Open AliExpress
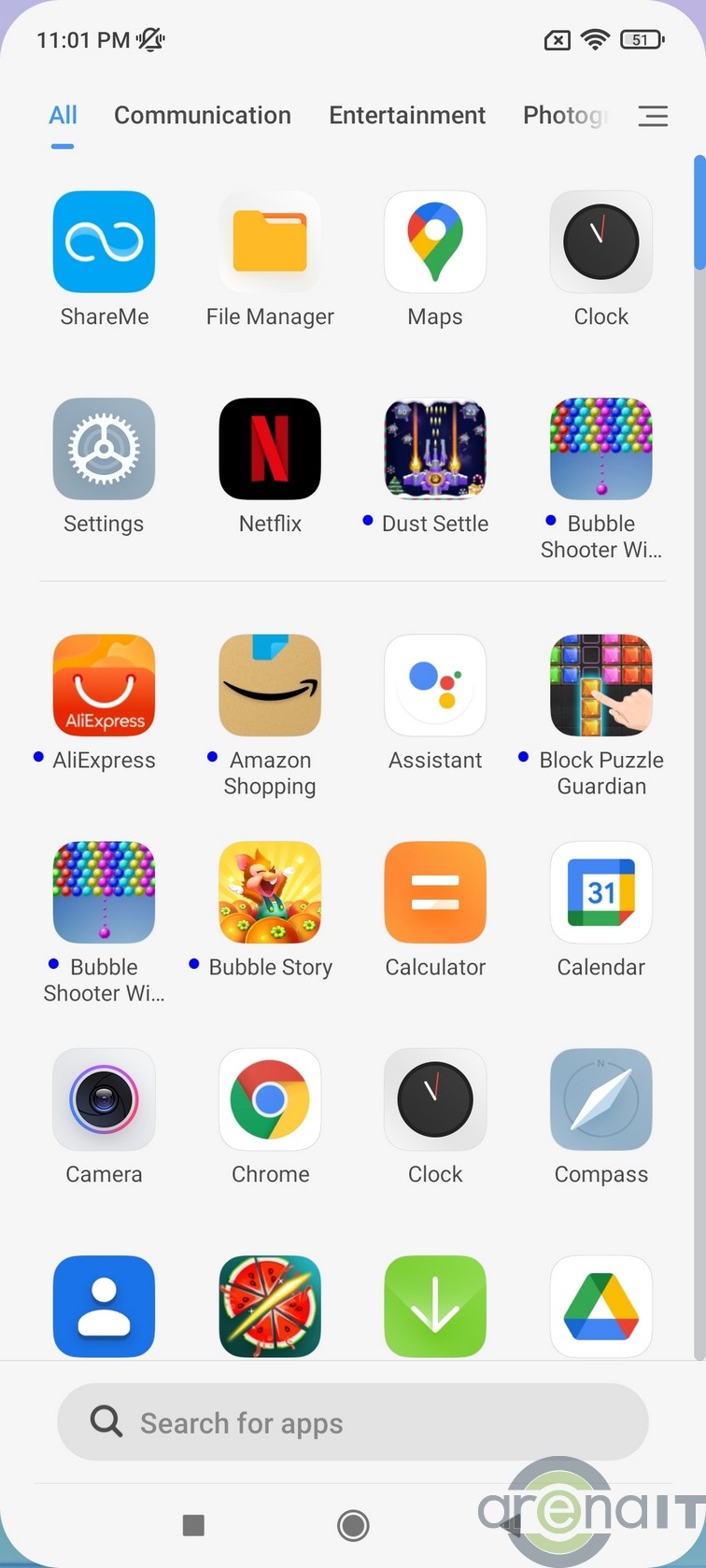706x1568 pixels. [x=104, y=686]
